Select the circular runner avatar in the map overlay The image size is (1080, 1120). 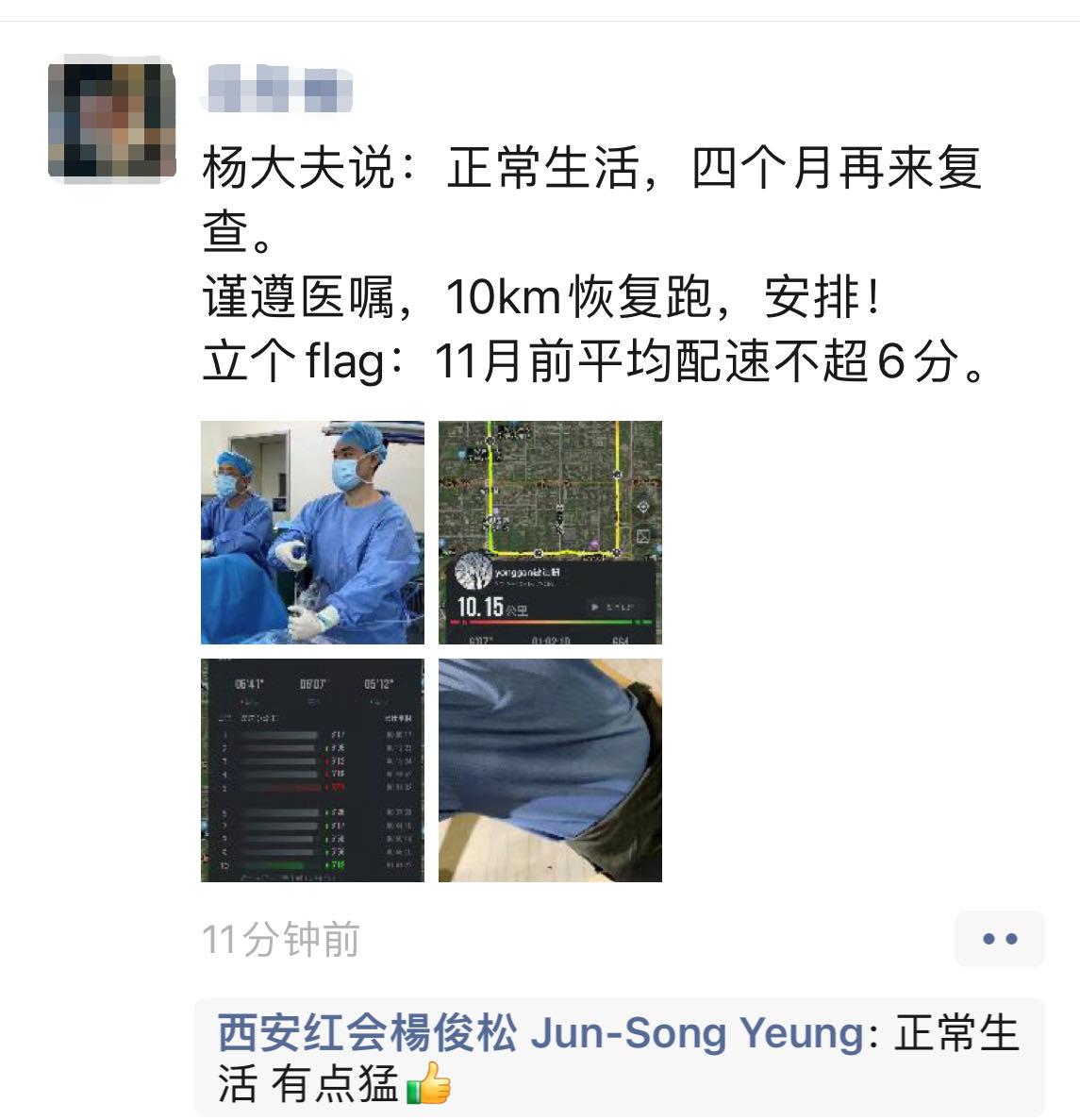pyautogui.click(x=473, y=574)
